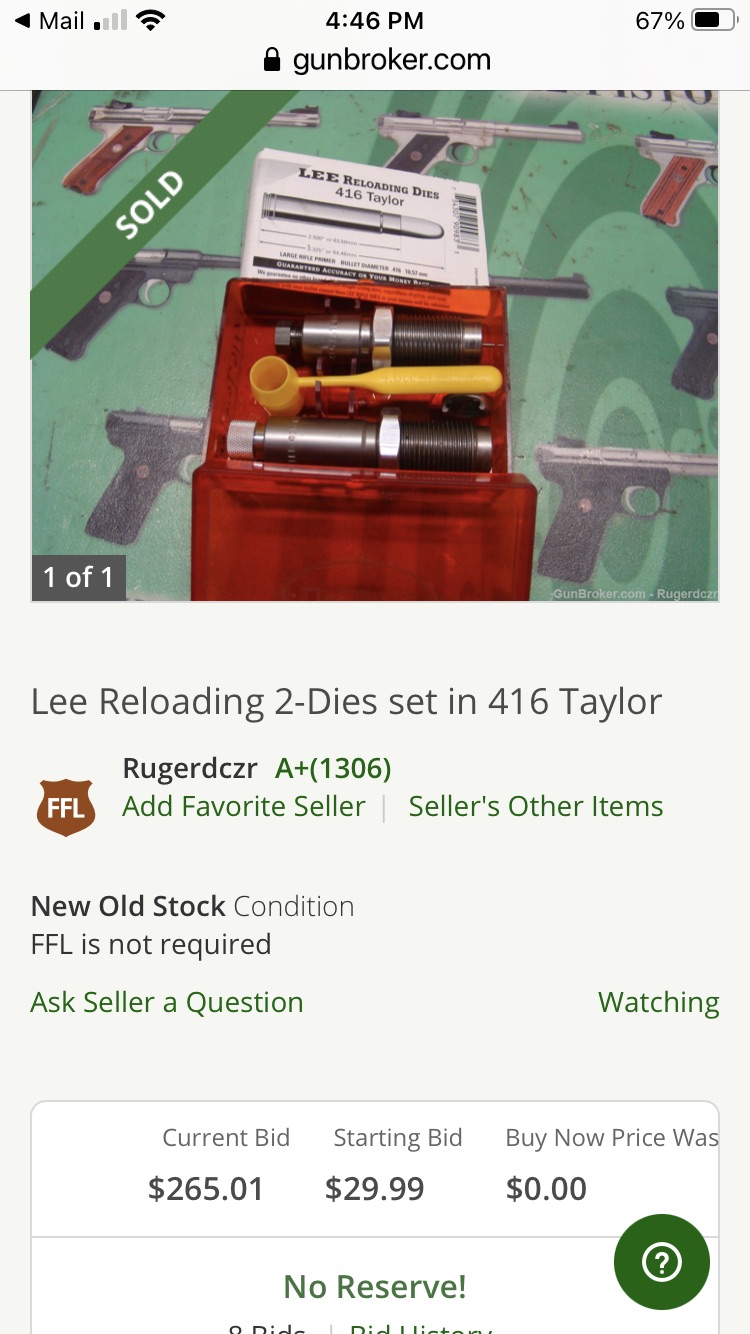Add Rugerdczr as a favorite seller

(244, 807)
